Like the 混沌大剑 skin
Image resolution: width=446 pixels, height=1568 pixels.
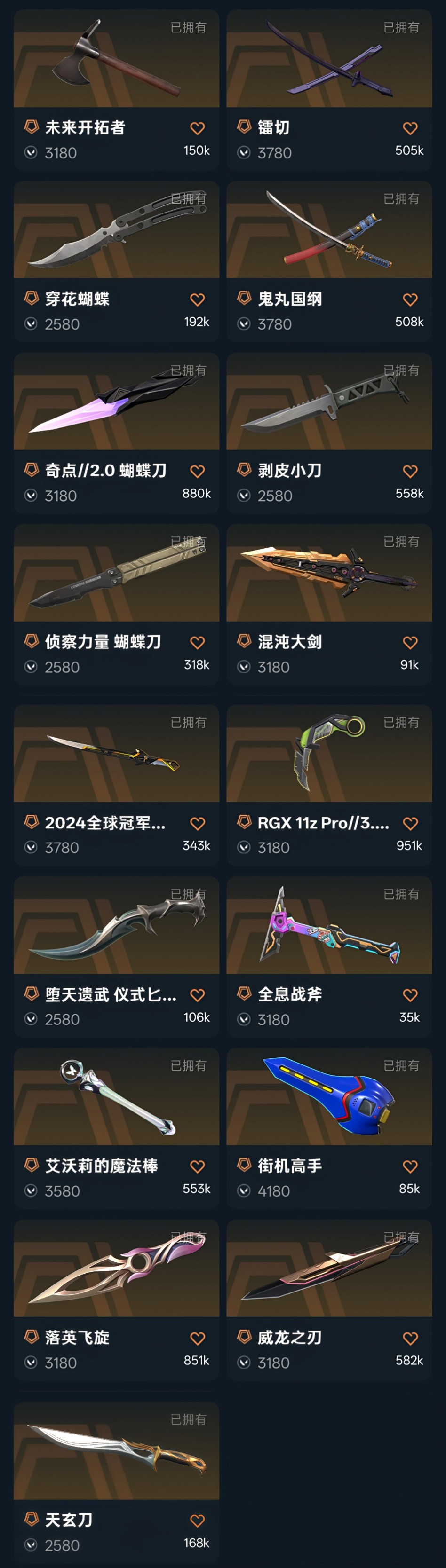pos(410,643)
